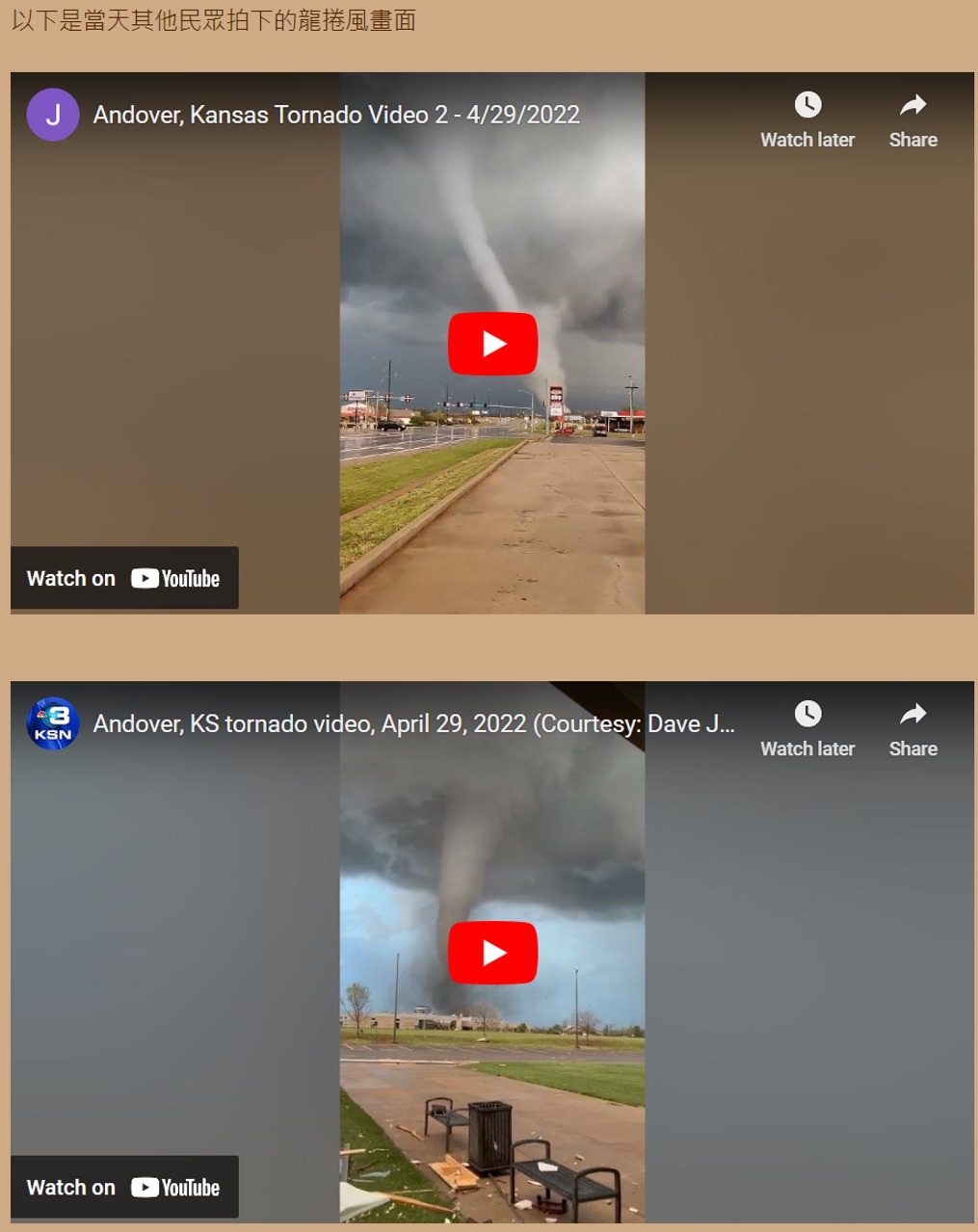This screenshot has height=1232, width=978.
Task: Watch Kansas Tornado Video 2 on YouTube
Action: coord(124,578)
